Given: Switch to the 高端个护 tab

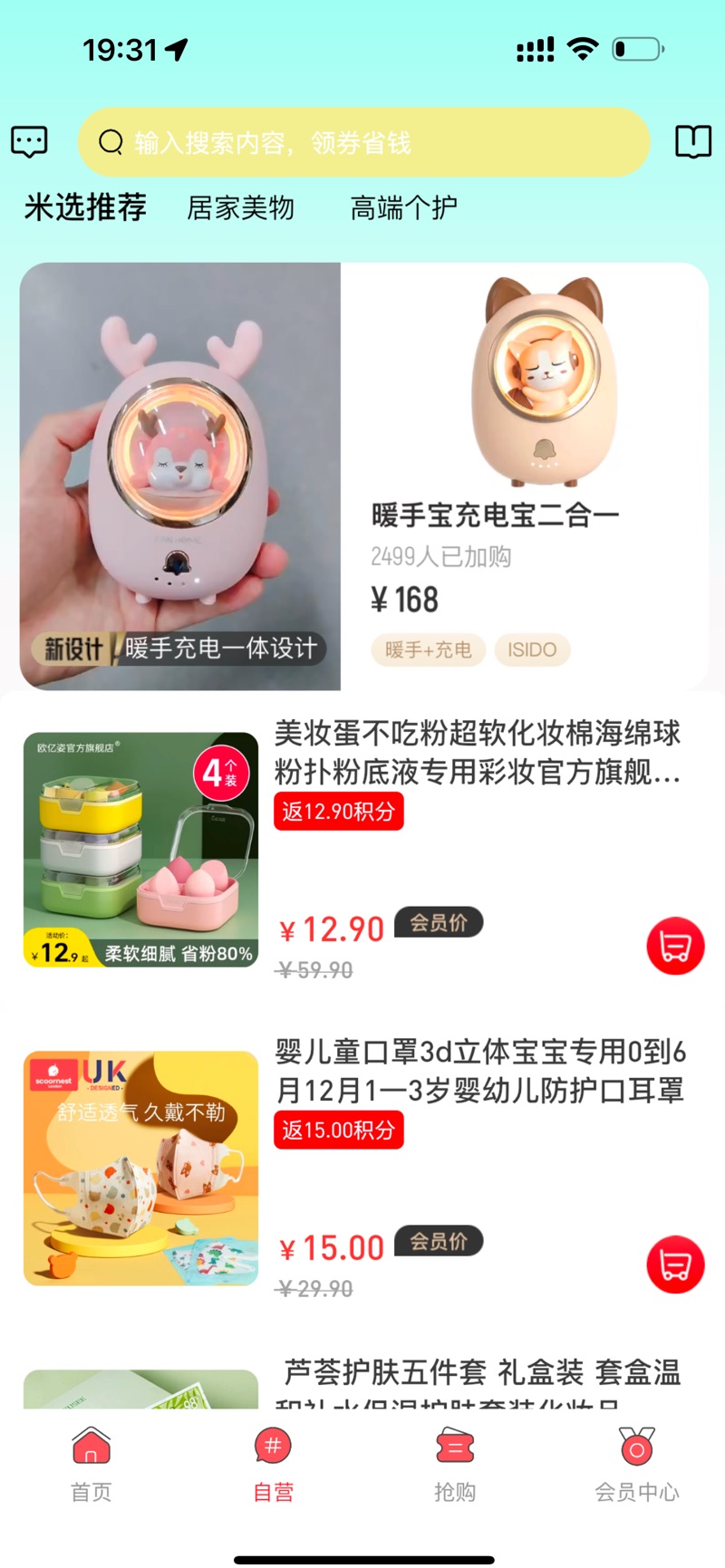Looking at the screenshot, I should click(x=404, y=208).
